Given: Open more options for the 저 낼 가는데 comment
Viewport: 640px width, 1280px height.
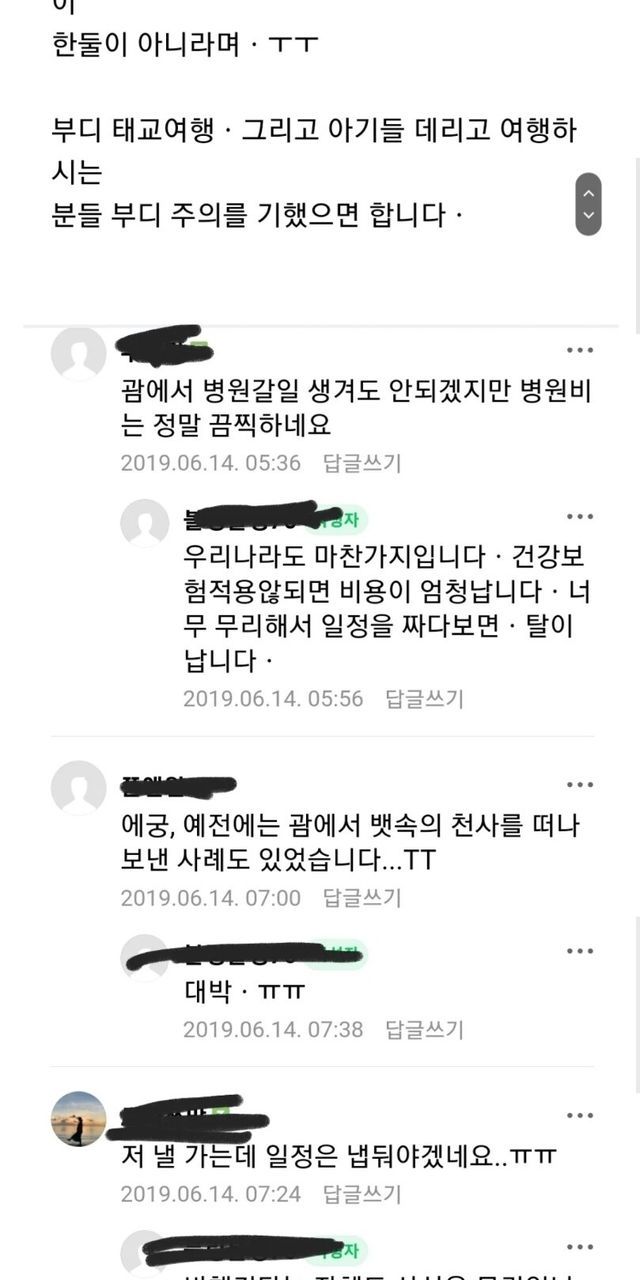Looking at the screenshot, I should click(x=580, y=1116).
